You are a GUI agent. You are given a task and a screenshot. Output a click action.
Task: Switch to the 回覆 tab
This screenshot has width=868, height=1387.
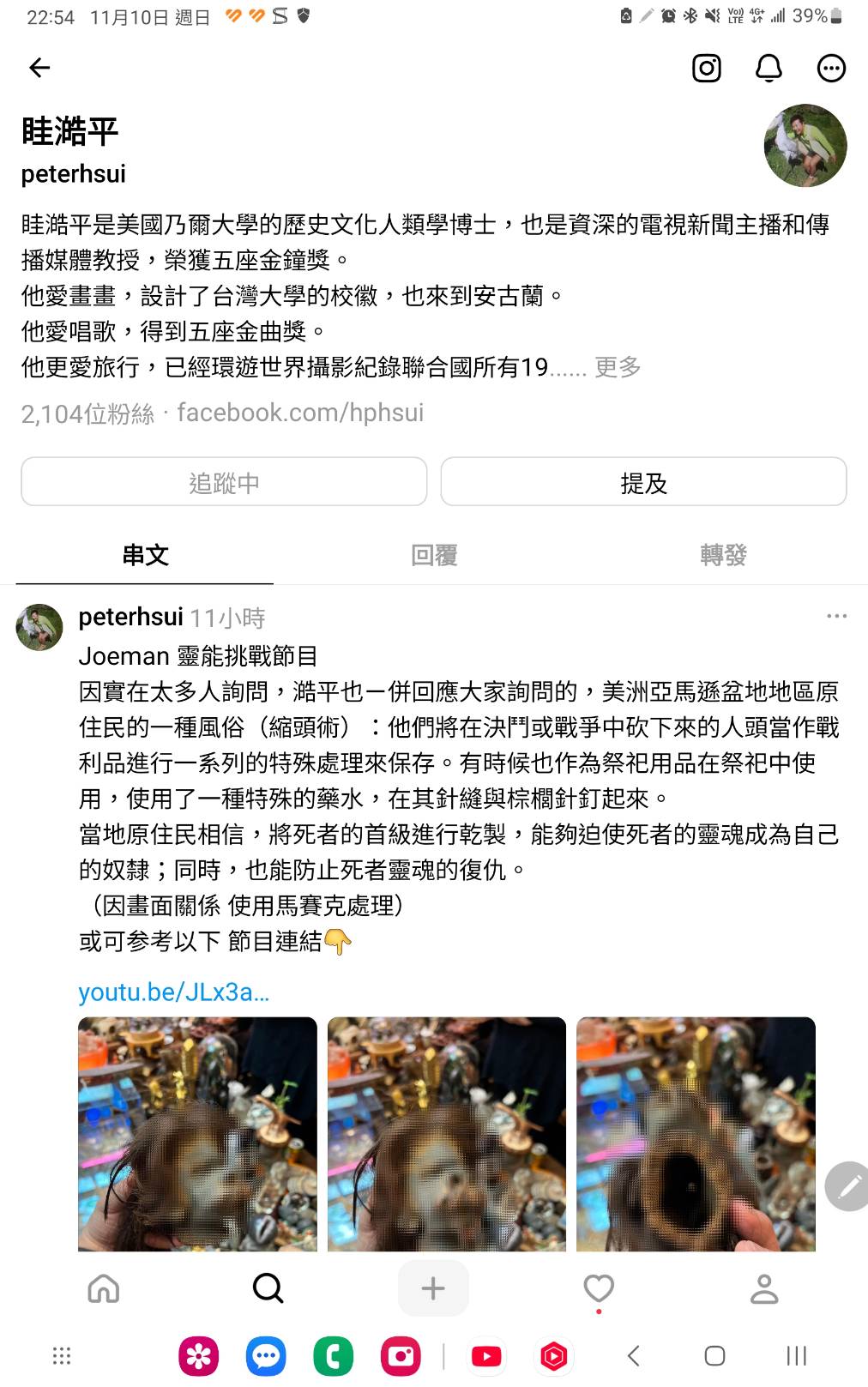coord(434,555)
